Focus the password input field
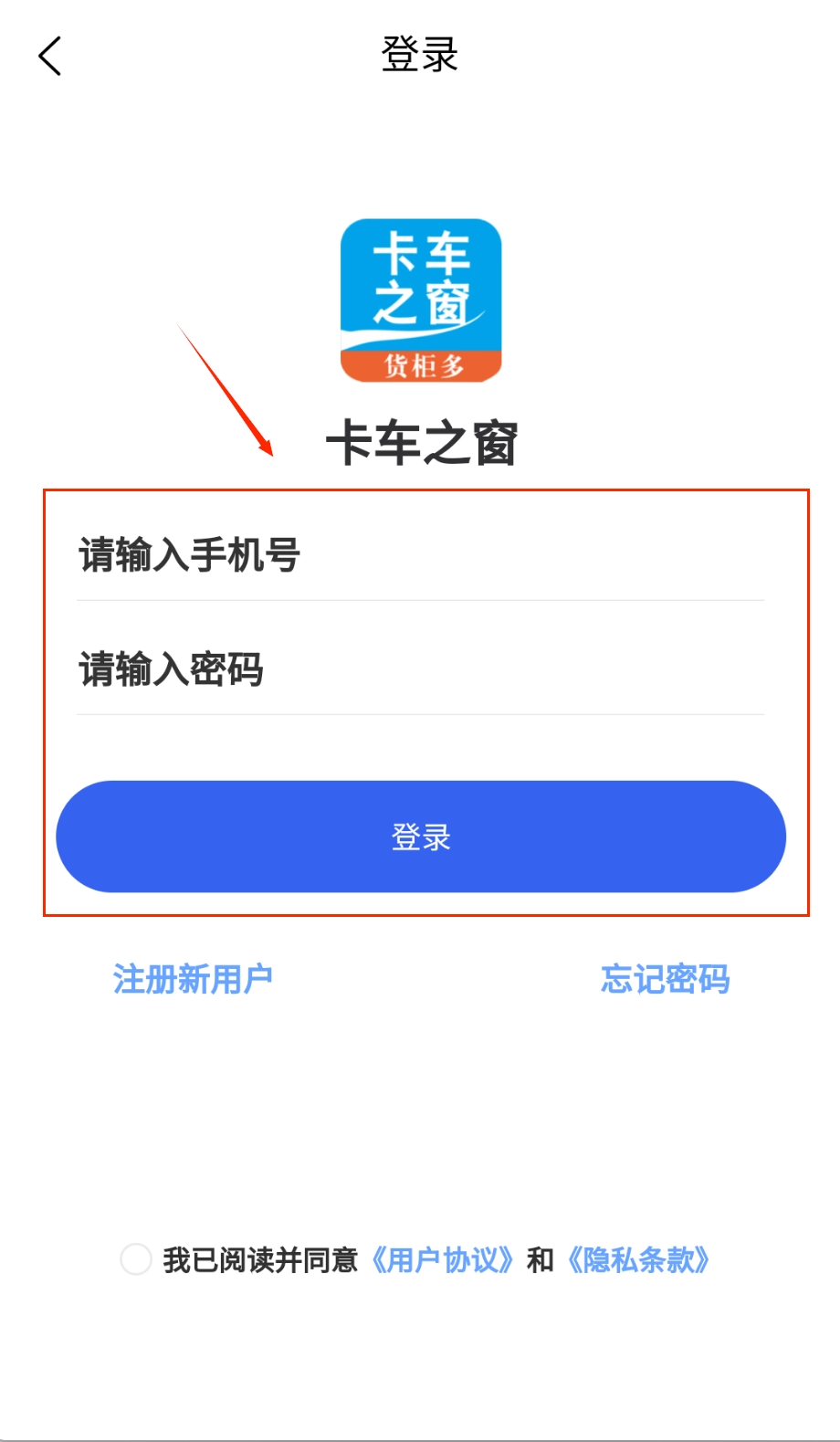The width and height of the screenshot is (840, 1442). pyautogui.click(x=420, y=669)
